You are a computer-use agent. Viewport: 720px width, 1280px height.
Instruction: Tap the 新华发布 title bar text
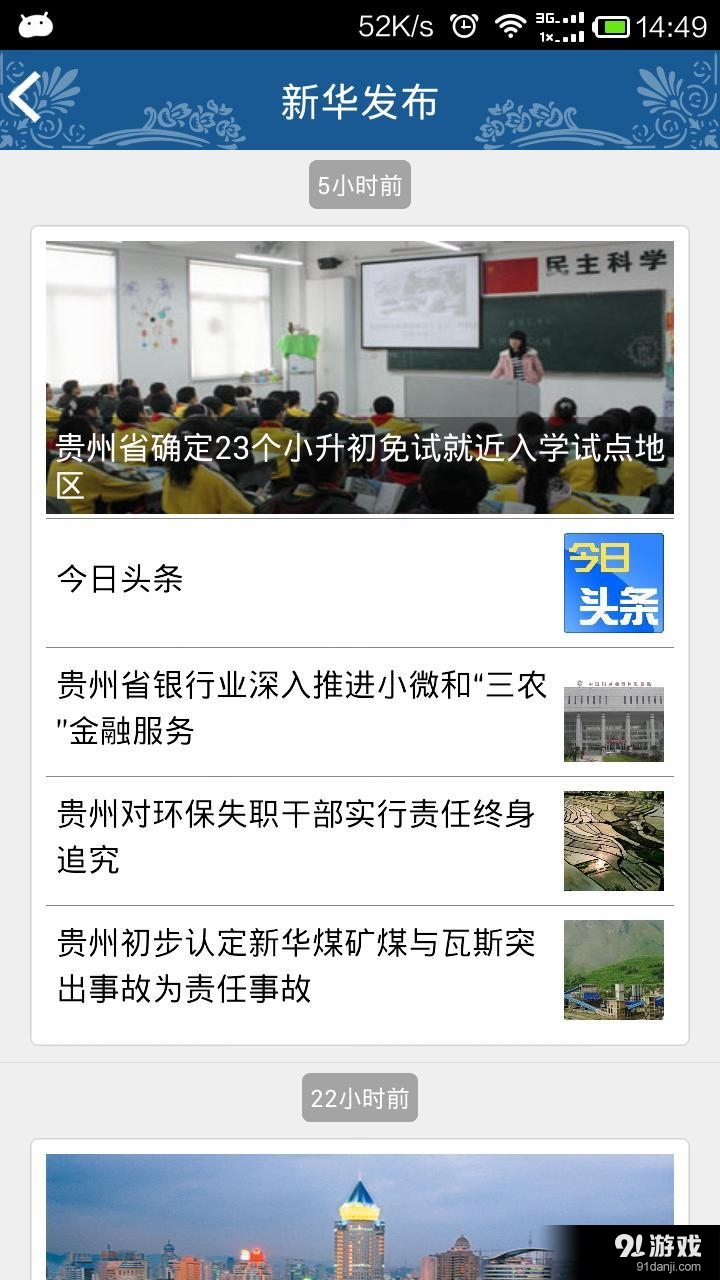click(x=360, y=101)
